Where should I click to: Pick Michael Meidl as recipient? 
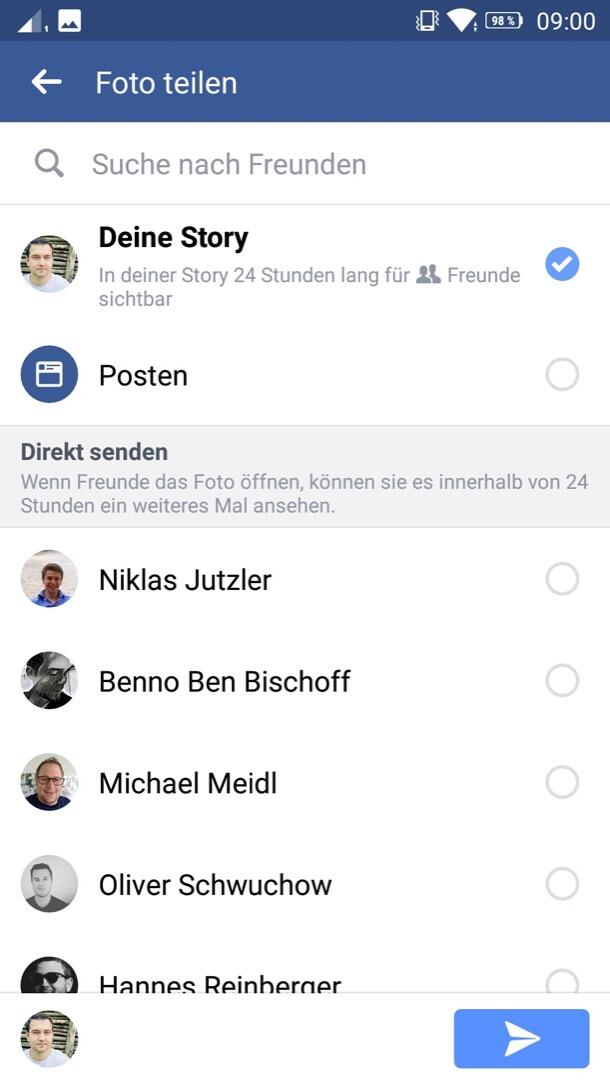point(562,782)
